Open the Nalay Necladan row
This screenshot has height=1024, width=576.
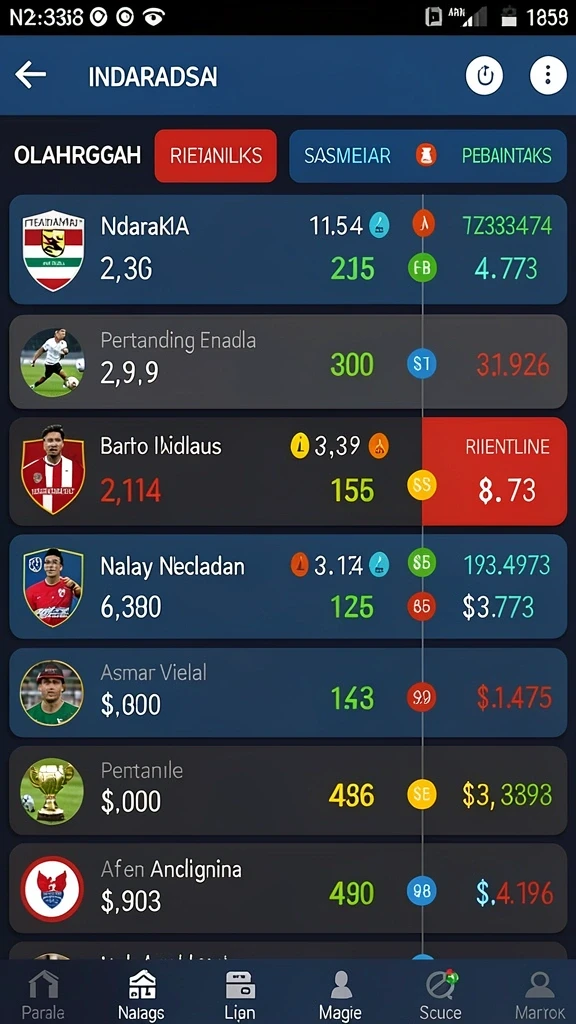coord(288,586)
